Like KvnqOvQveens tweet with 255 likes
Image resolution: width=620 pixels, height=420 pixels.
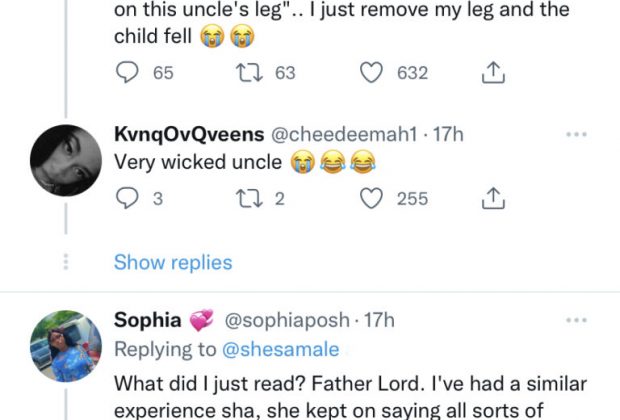pyautogui.click(x=372, y=199)
